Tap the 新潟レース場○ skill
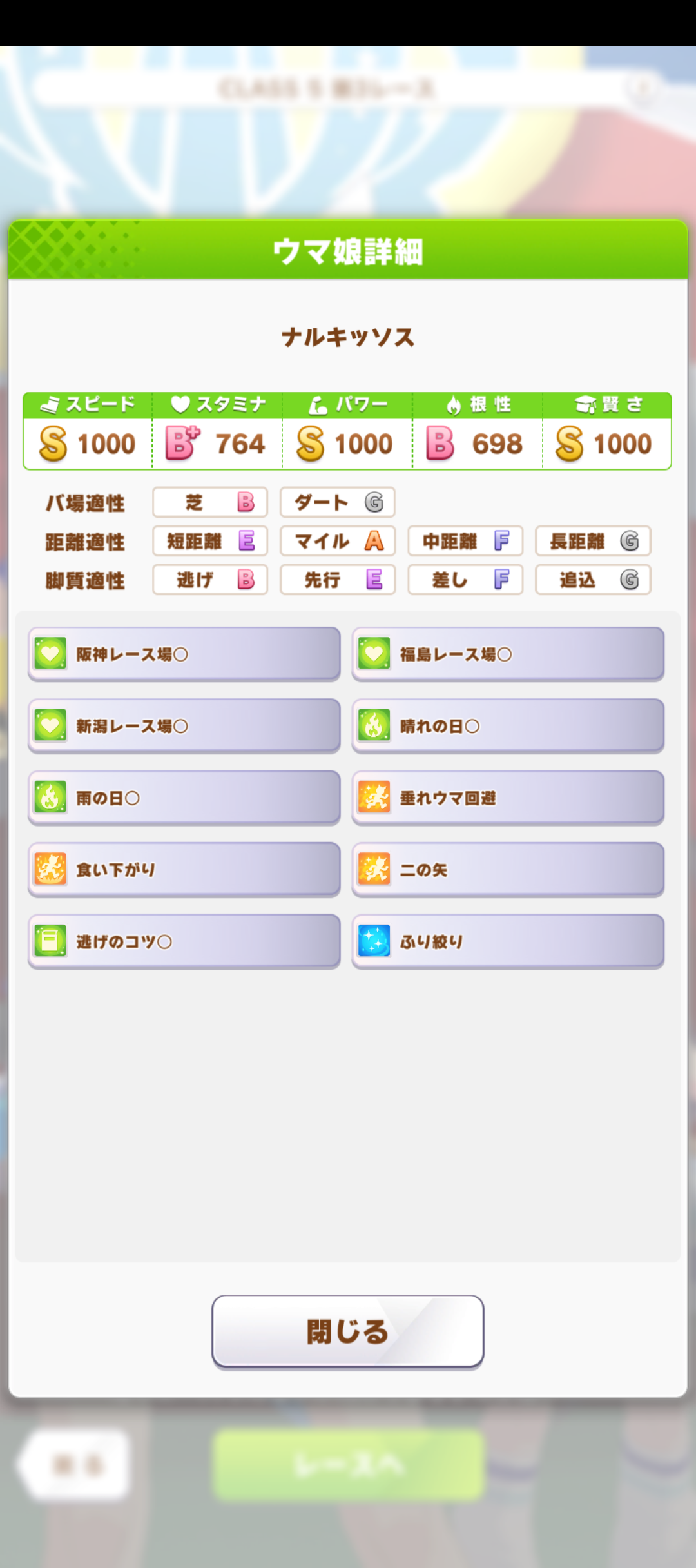Image resolution: width=696 pixels, height=1568 pixels. tap(184, 726)
